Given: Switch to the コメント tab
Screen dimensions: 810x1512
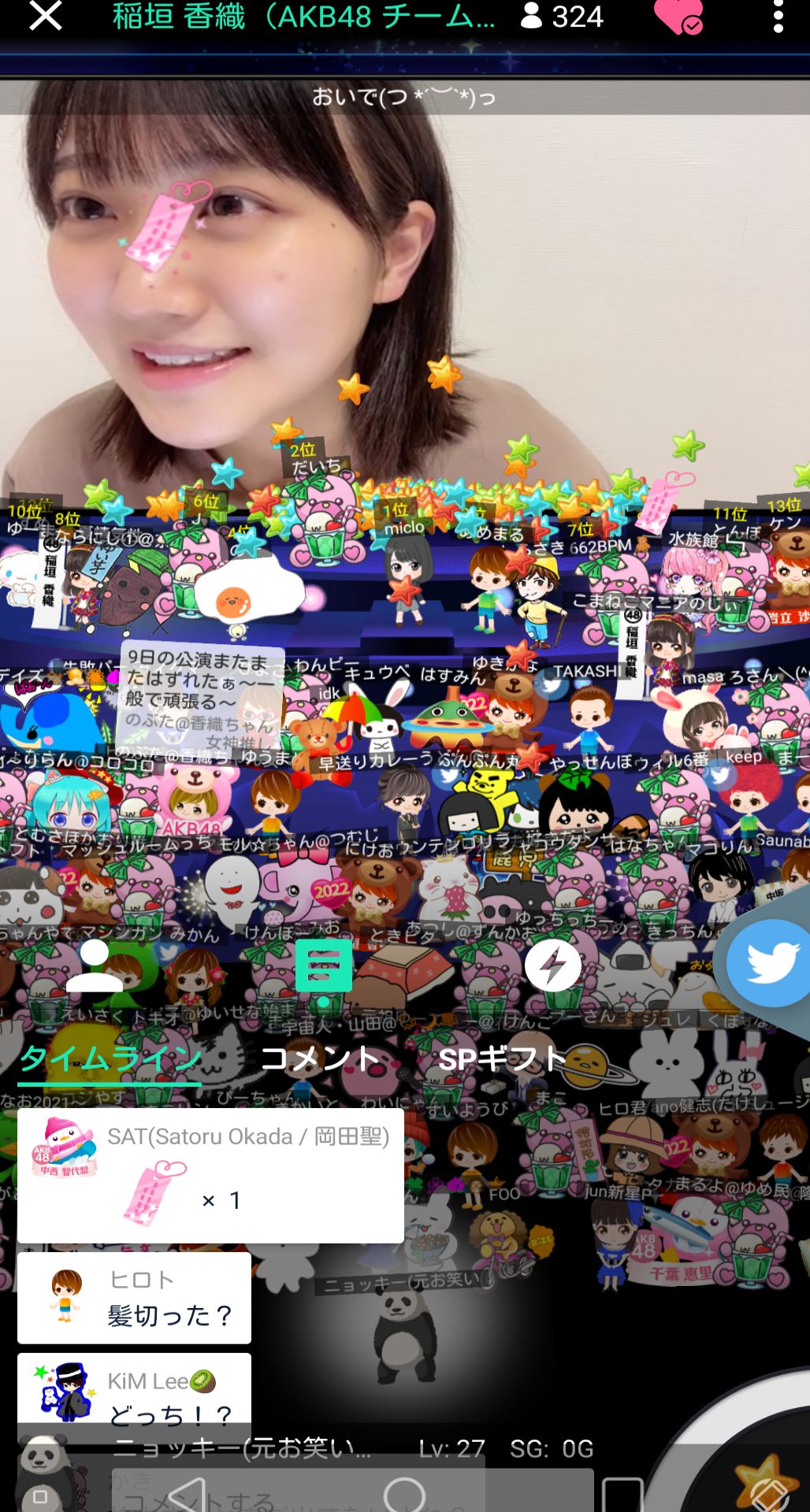Looking at the screenshot, I should tap(320, 1060).
